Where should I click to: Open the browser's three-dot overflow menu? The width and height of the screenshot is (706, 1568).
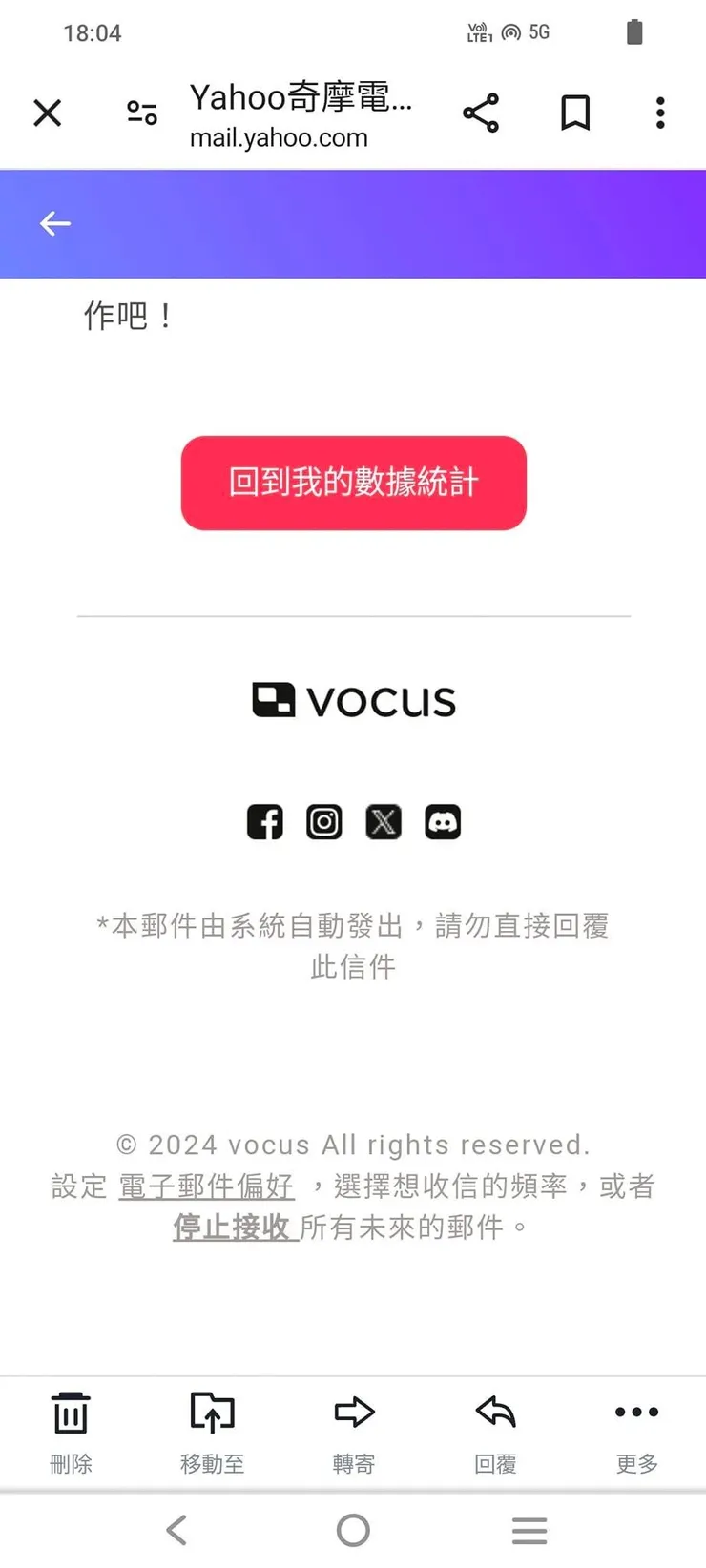(659, 112)
